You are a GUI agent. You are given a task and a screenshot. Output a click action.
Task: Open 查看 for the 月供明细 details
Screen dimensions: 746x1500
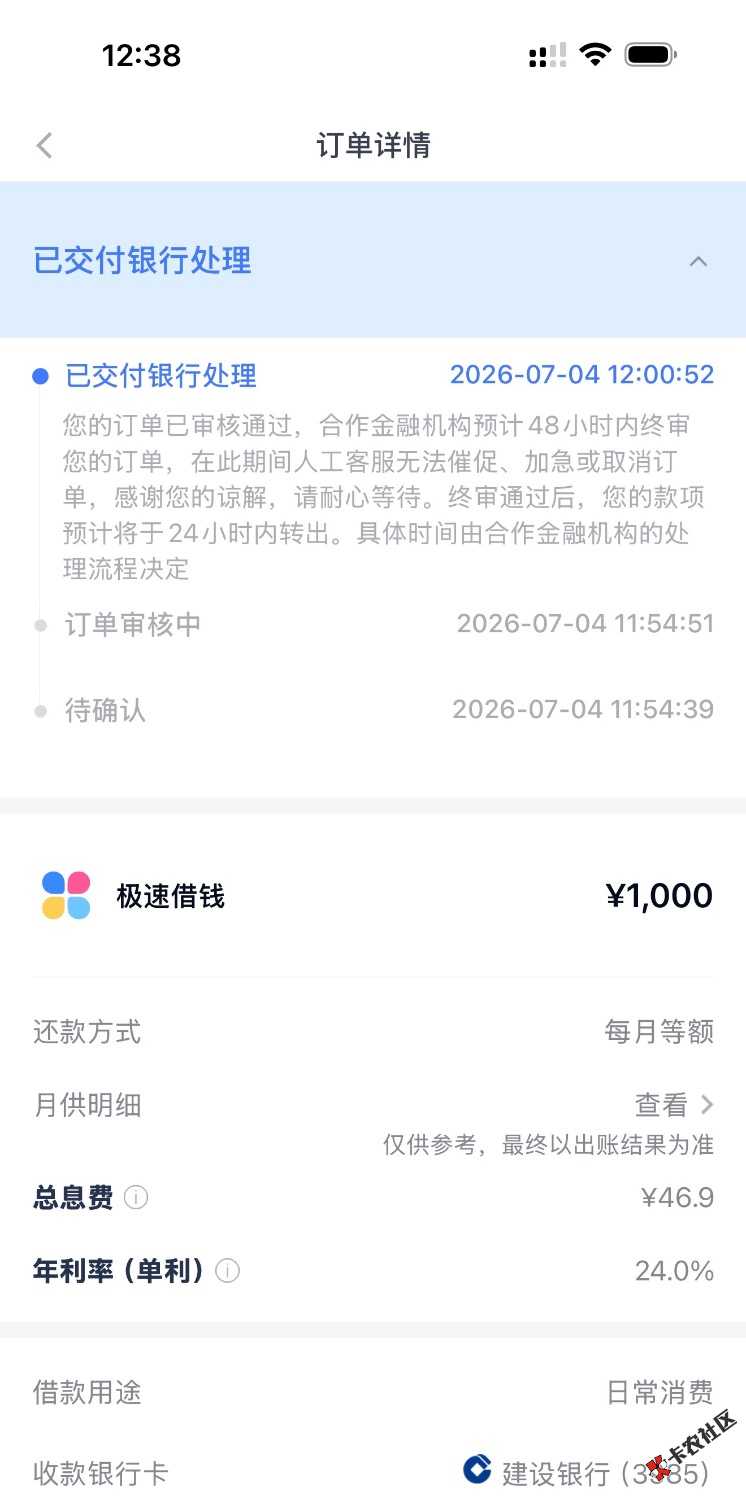674,1105
